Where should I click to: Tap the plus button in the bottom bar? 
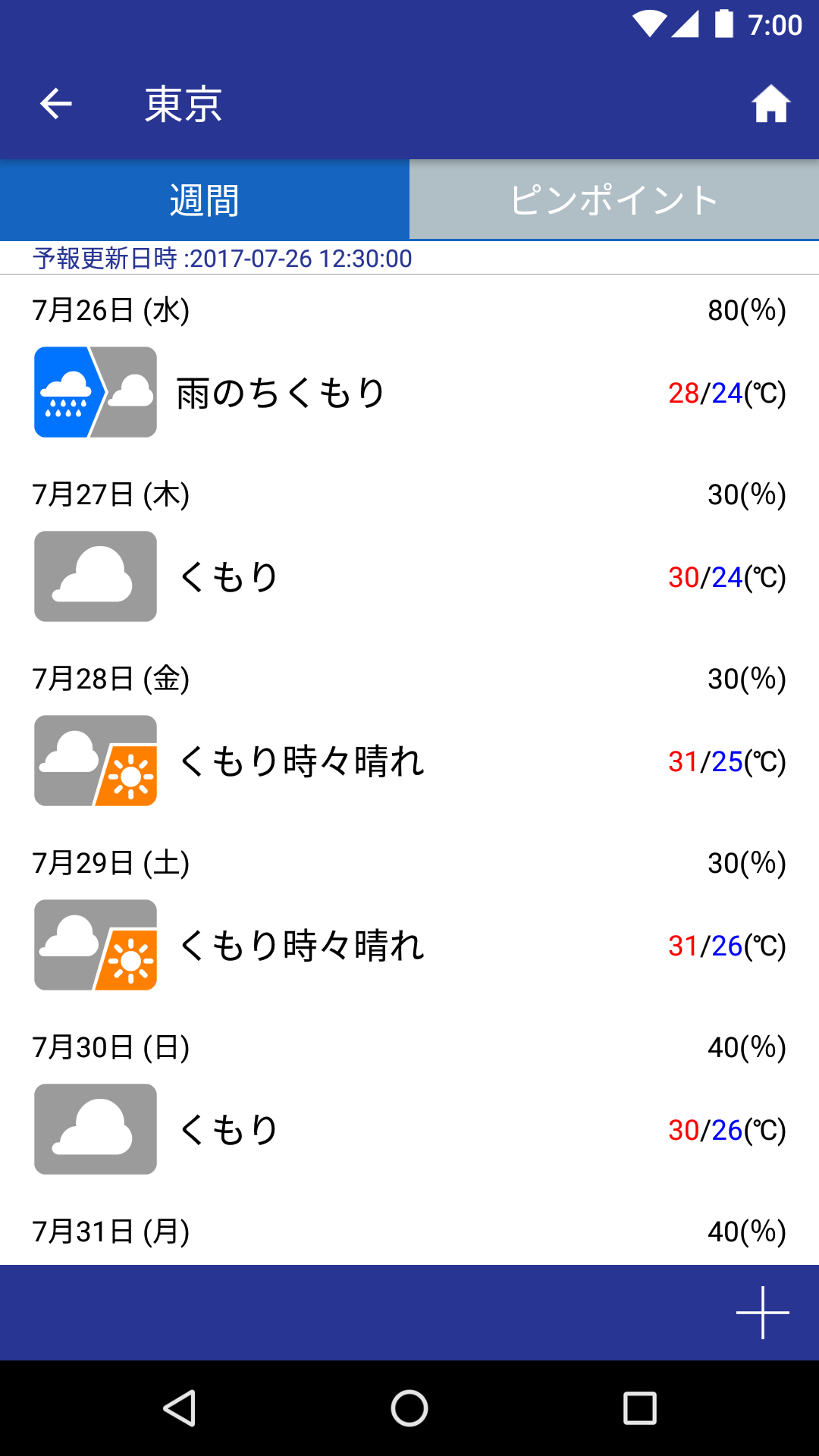point(763,1313)
